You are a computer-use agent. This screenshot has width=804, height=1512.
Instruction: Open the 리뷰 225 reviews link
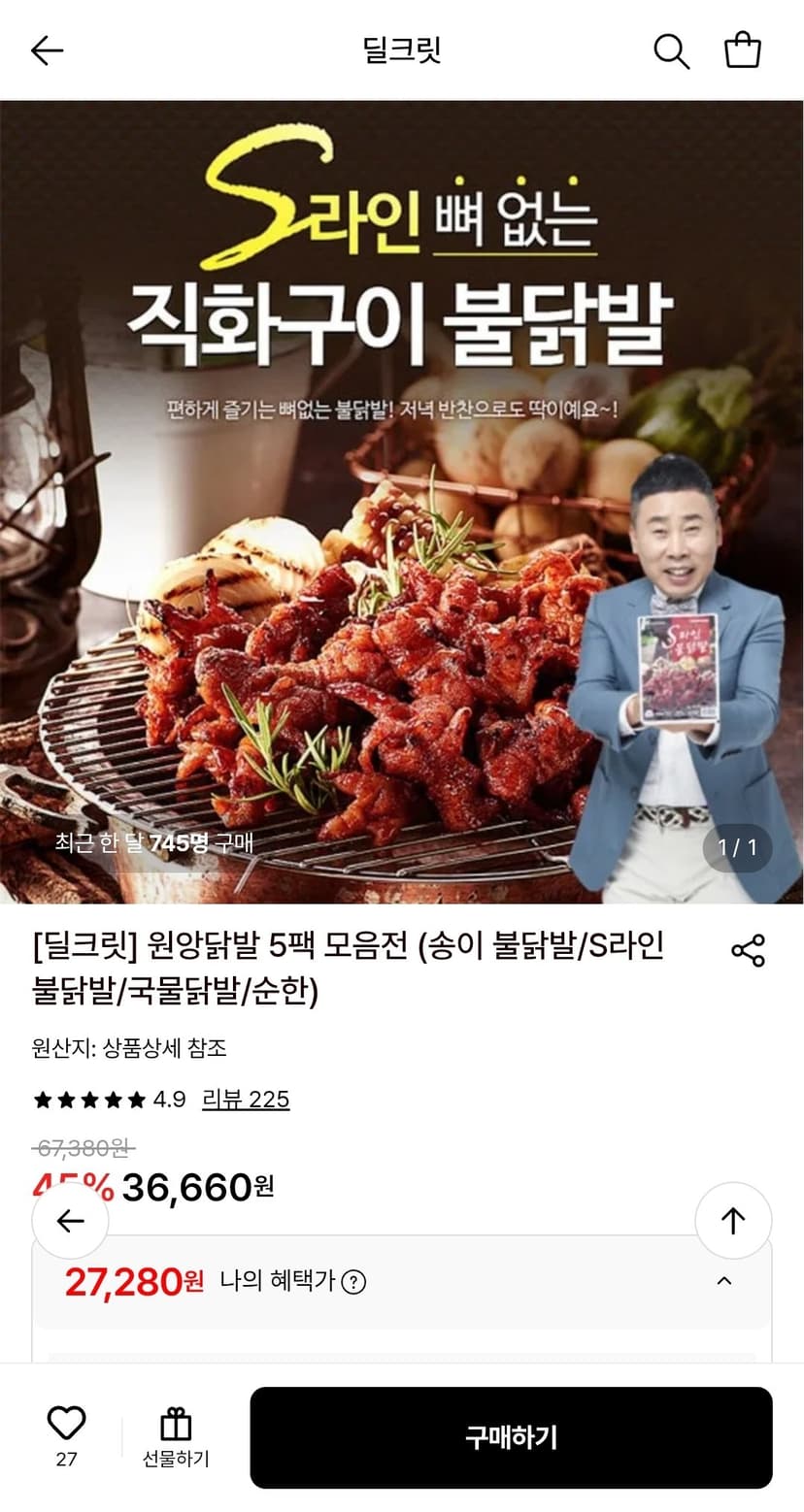(246, 1099)
